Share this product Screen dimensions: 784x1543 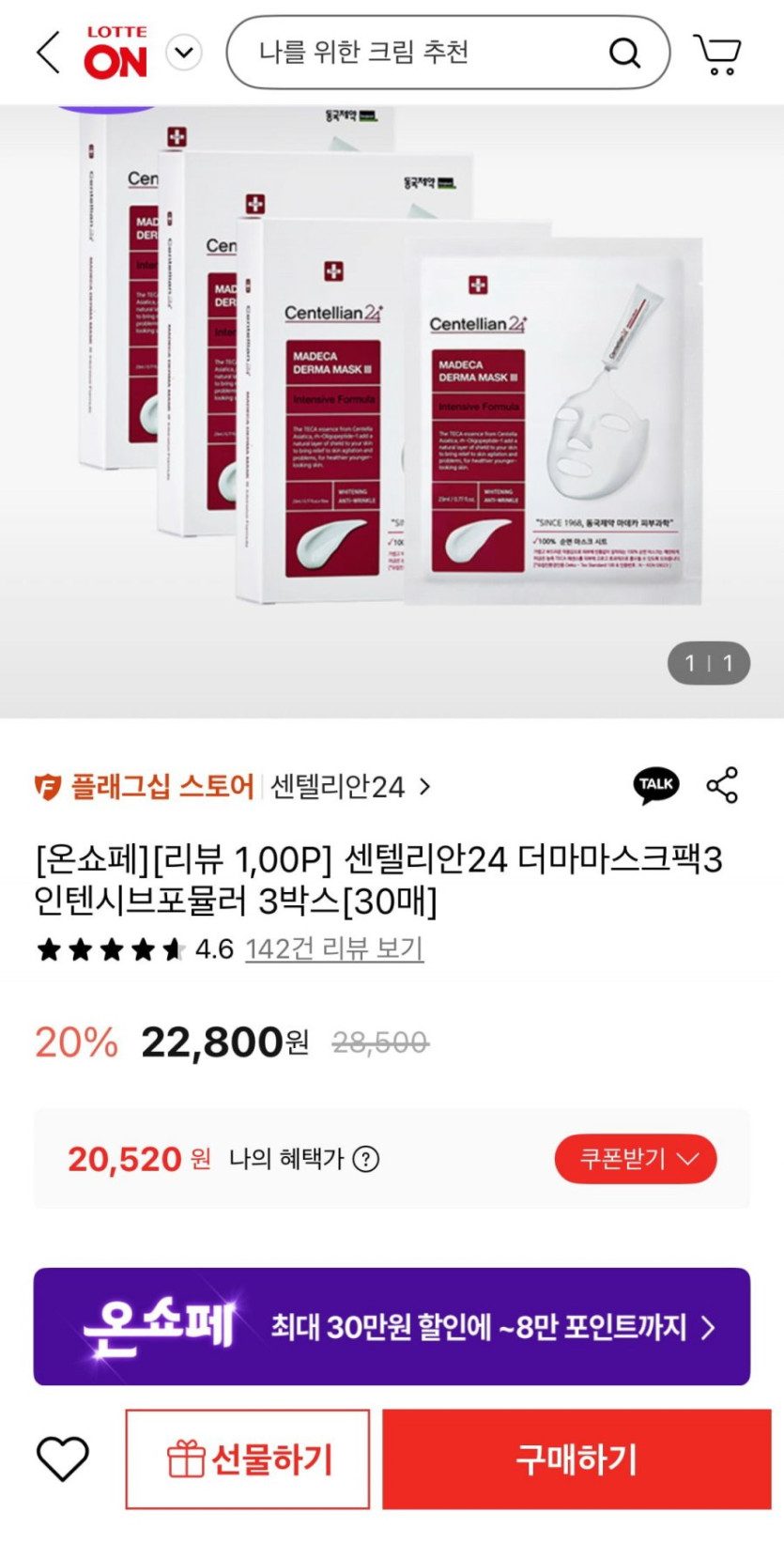coord(722,785)
